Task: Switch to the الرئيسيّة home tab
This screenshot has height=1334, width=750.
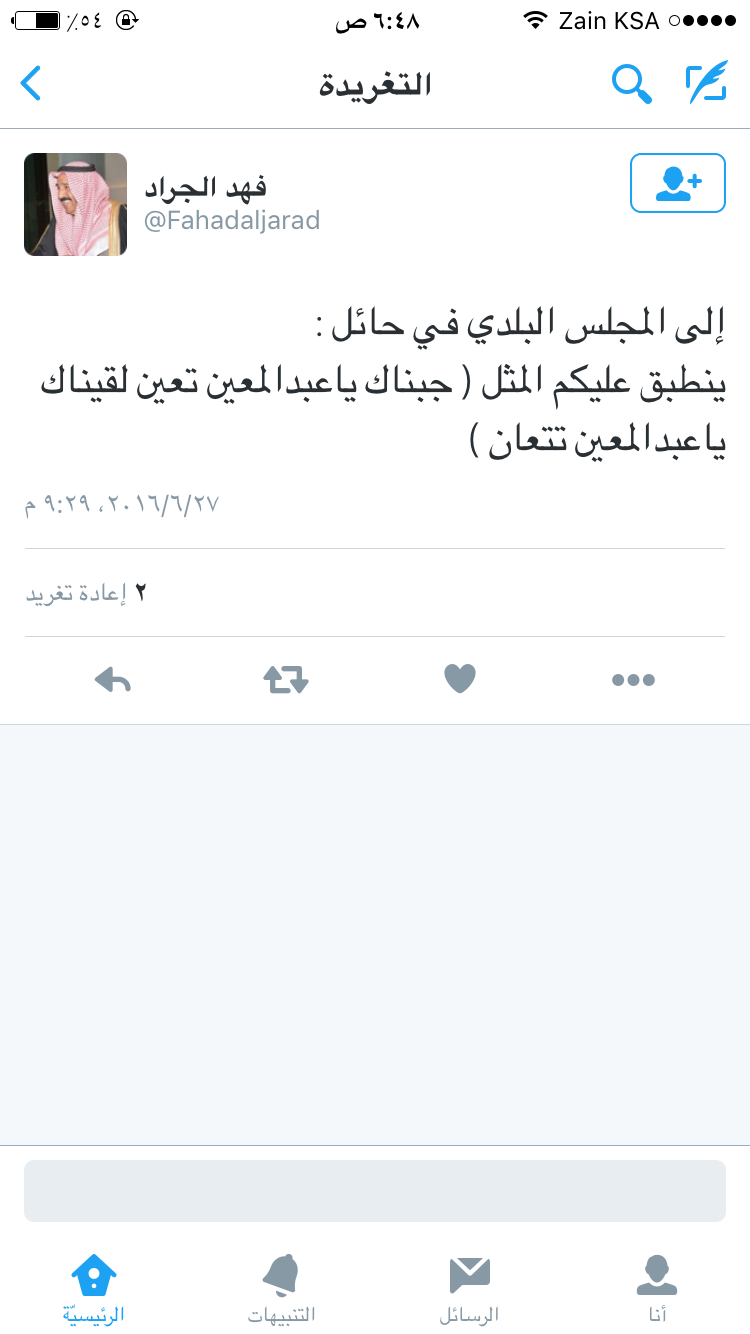Action: tap(94, 1290)
